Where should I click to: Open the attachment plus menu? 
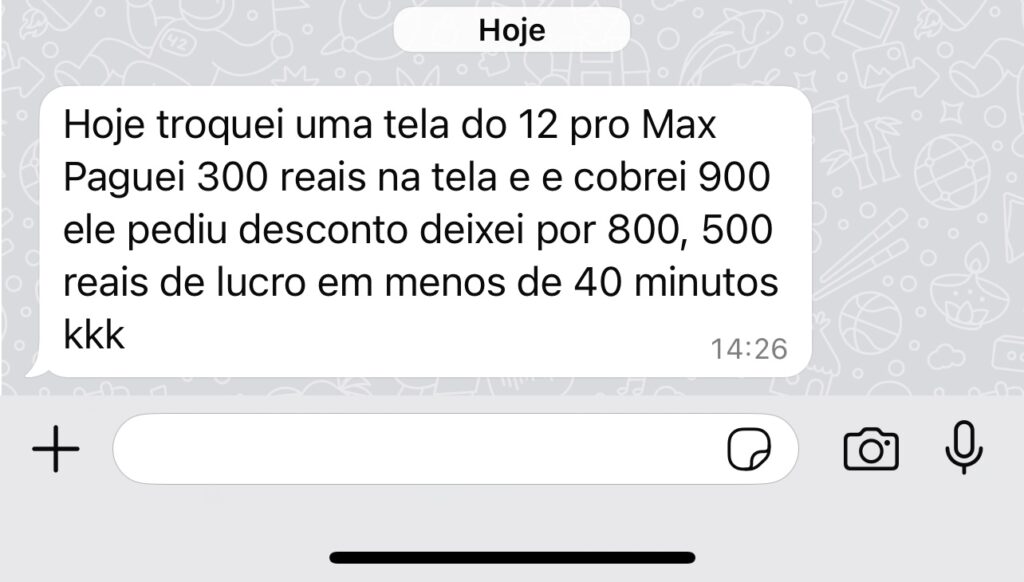(x=56, y=450)
